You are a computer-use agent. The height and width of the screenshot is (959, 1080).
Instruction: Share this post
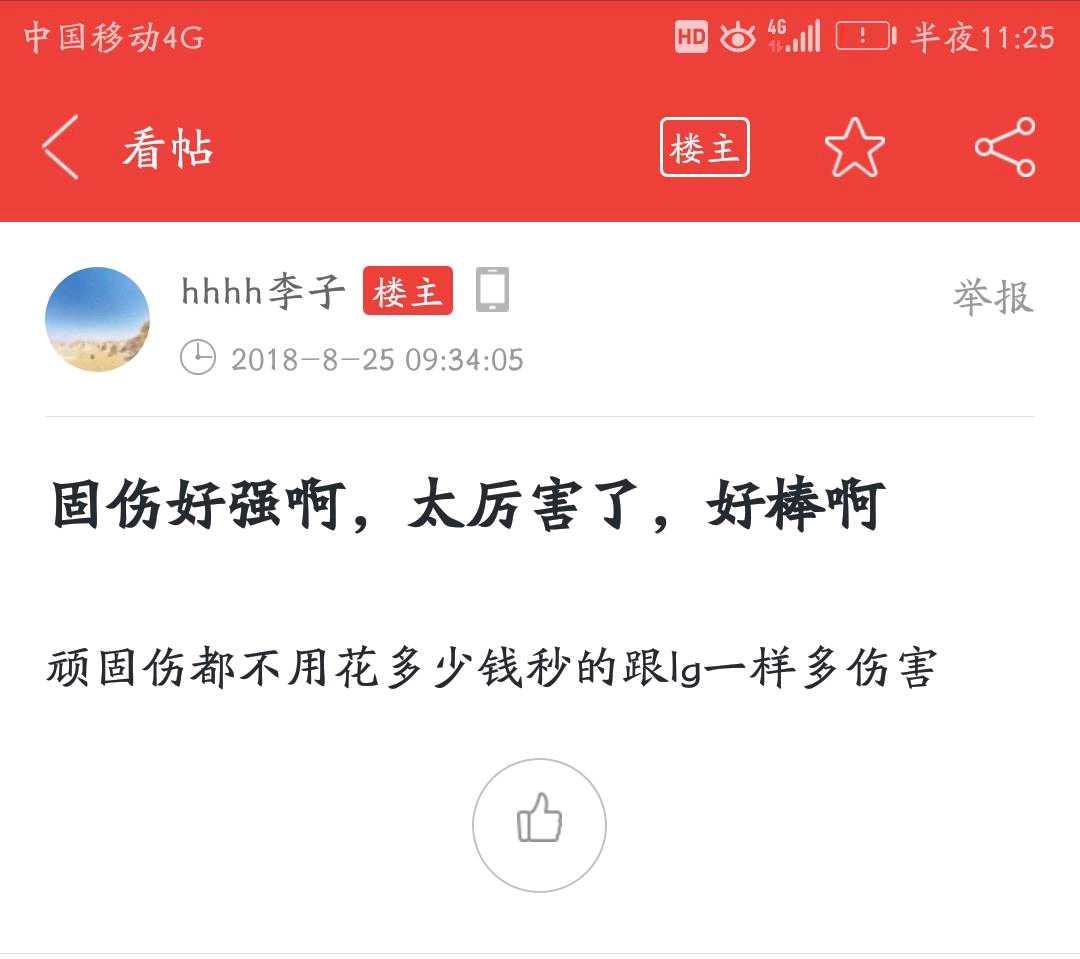click(1005, 147)
